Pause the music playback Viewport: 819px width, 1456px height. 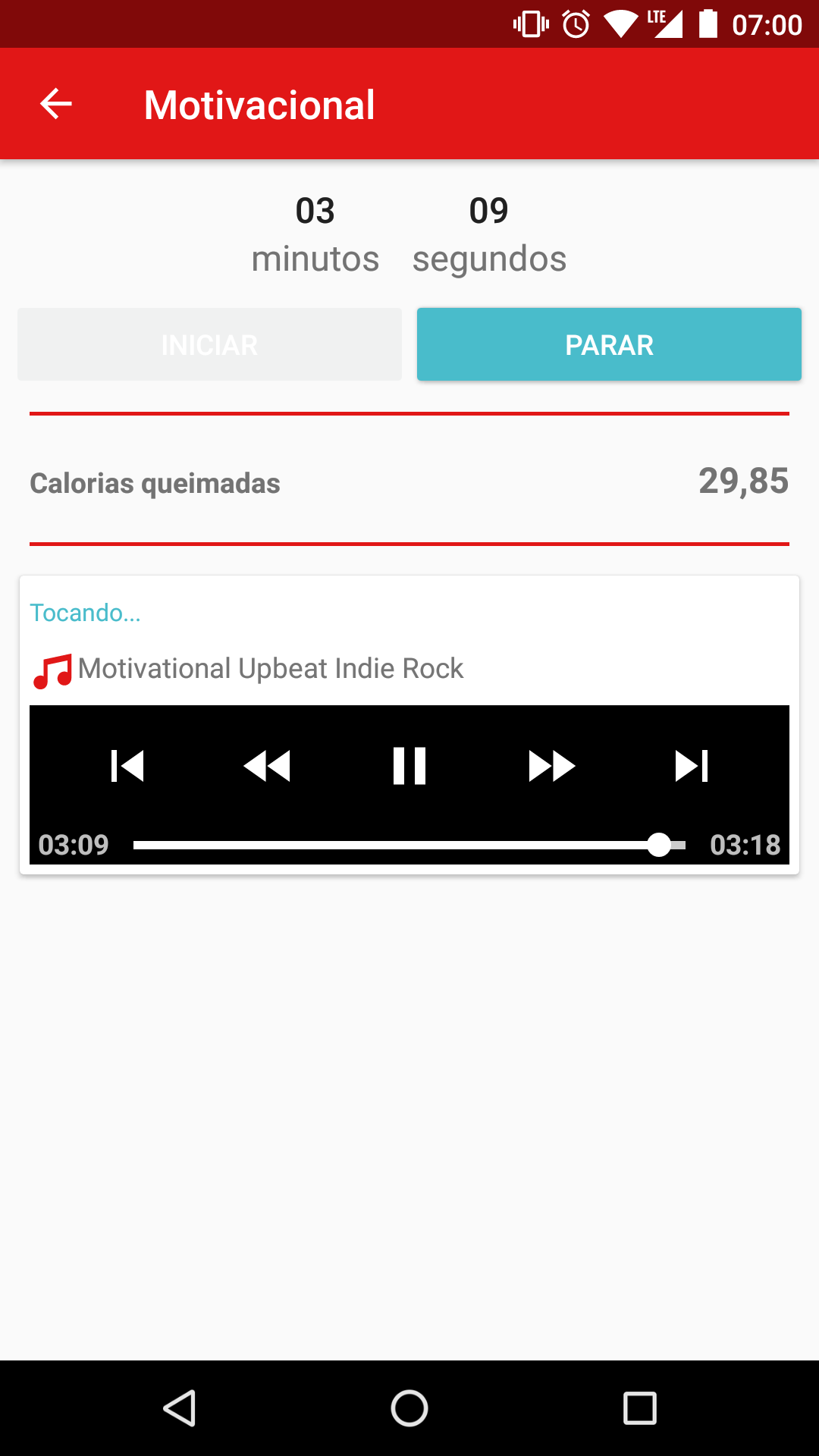[x=409, y=766]
